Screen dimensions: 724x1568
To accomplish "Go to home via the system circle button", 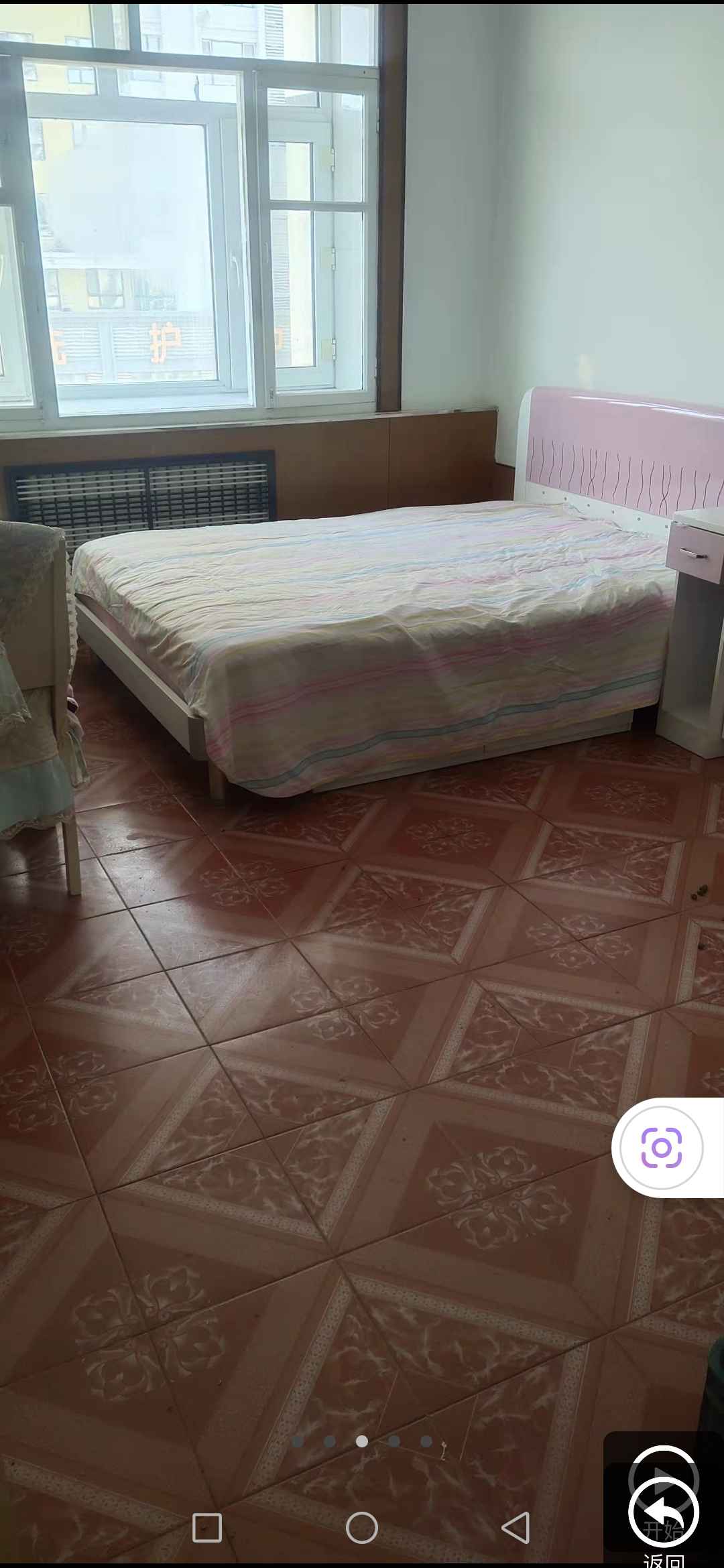I will point(362,1528).
